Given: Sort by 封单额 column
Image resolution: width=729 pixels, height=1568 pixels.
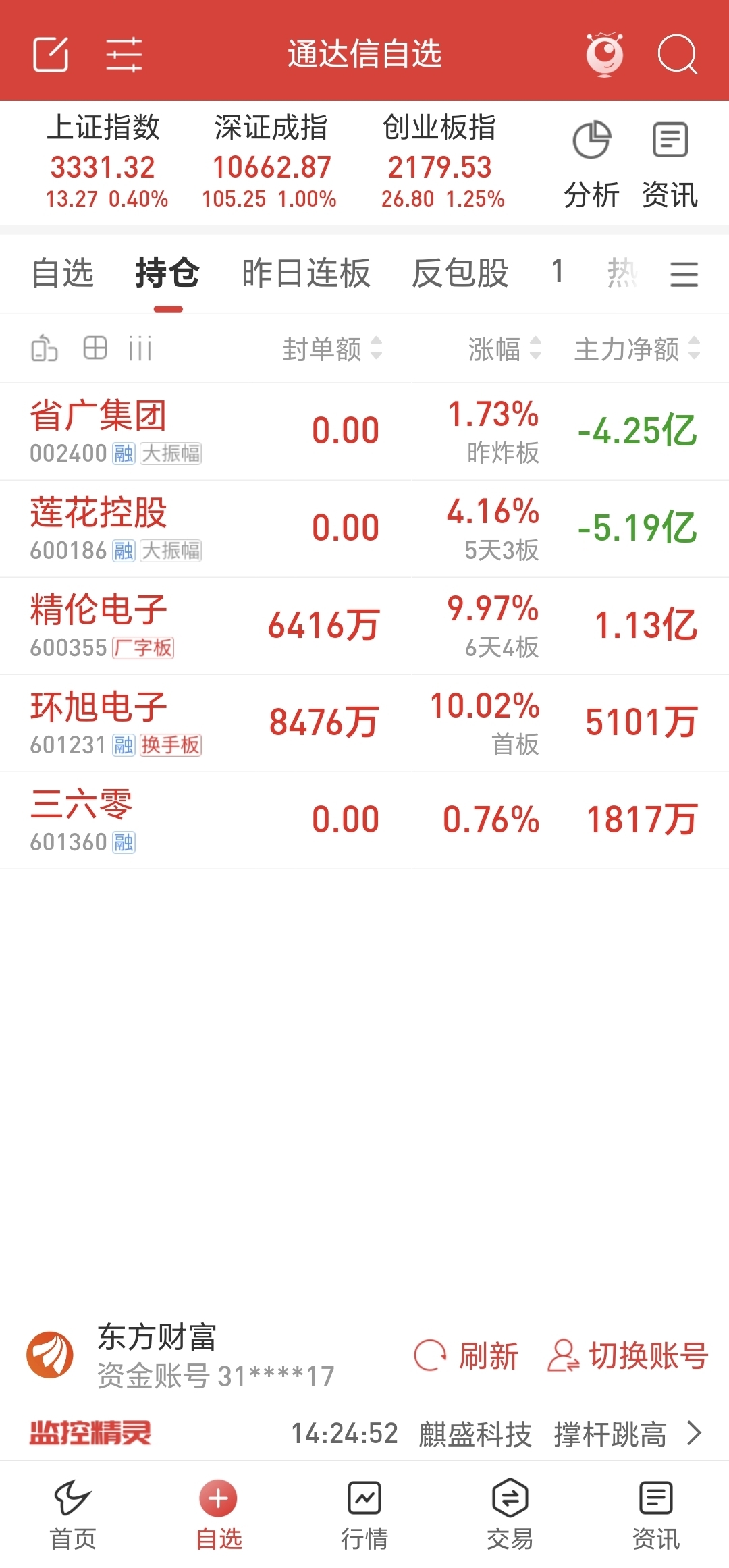Looking at the screenshot, I should pos(331,349).
